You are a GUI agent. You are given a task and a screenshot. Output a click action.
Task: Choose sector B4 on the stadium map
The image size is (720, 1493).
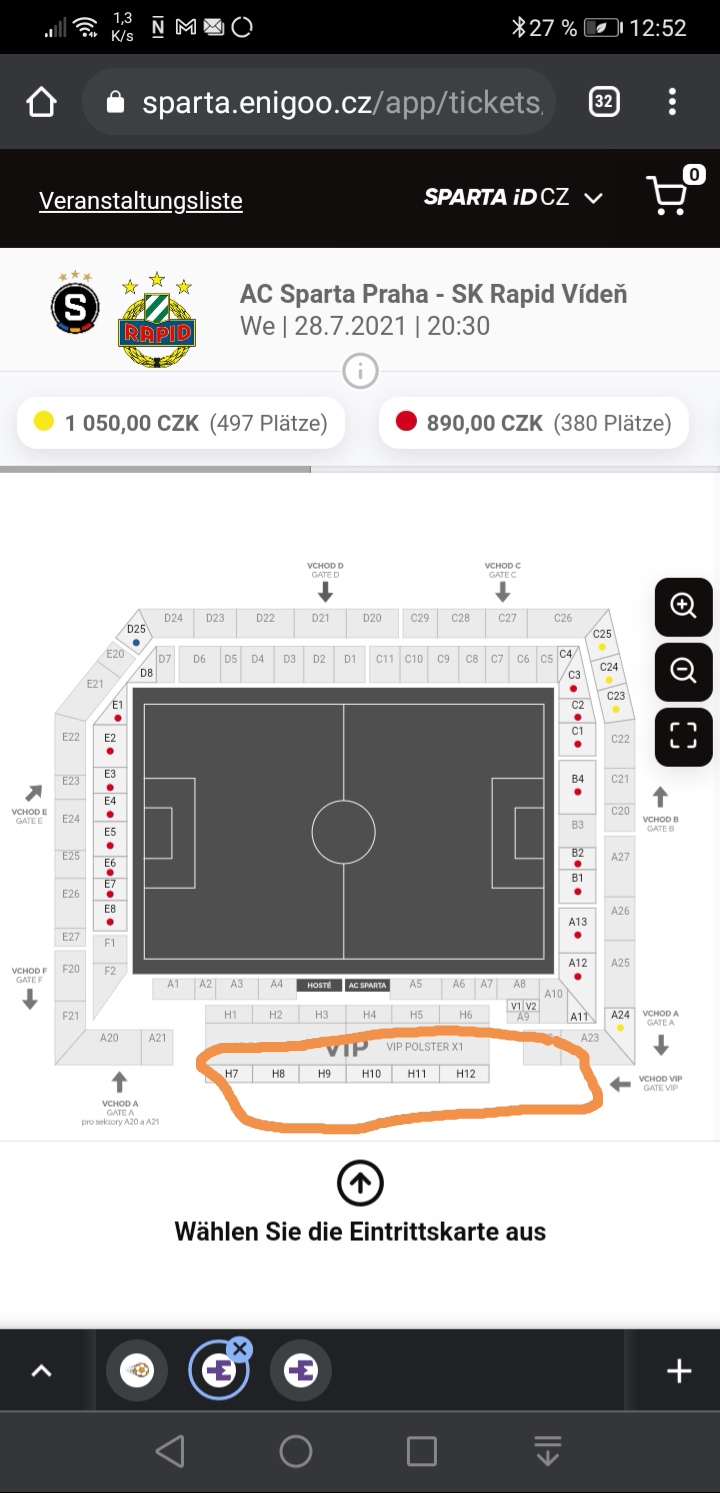(x=578, y=785)
